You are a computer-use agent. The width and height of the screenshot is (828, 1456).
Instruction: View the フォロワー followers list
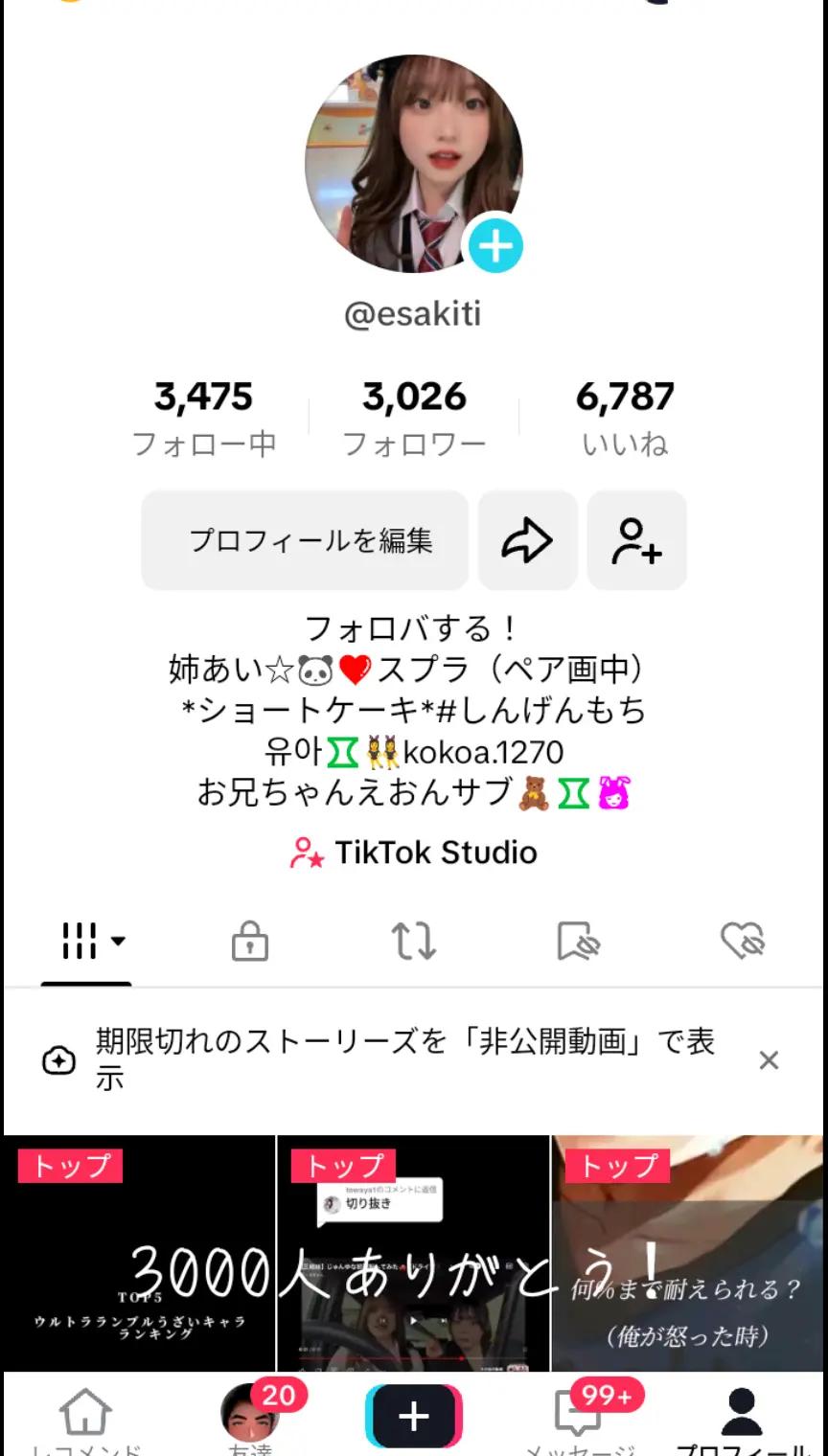[x=414, y=418]
